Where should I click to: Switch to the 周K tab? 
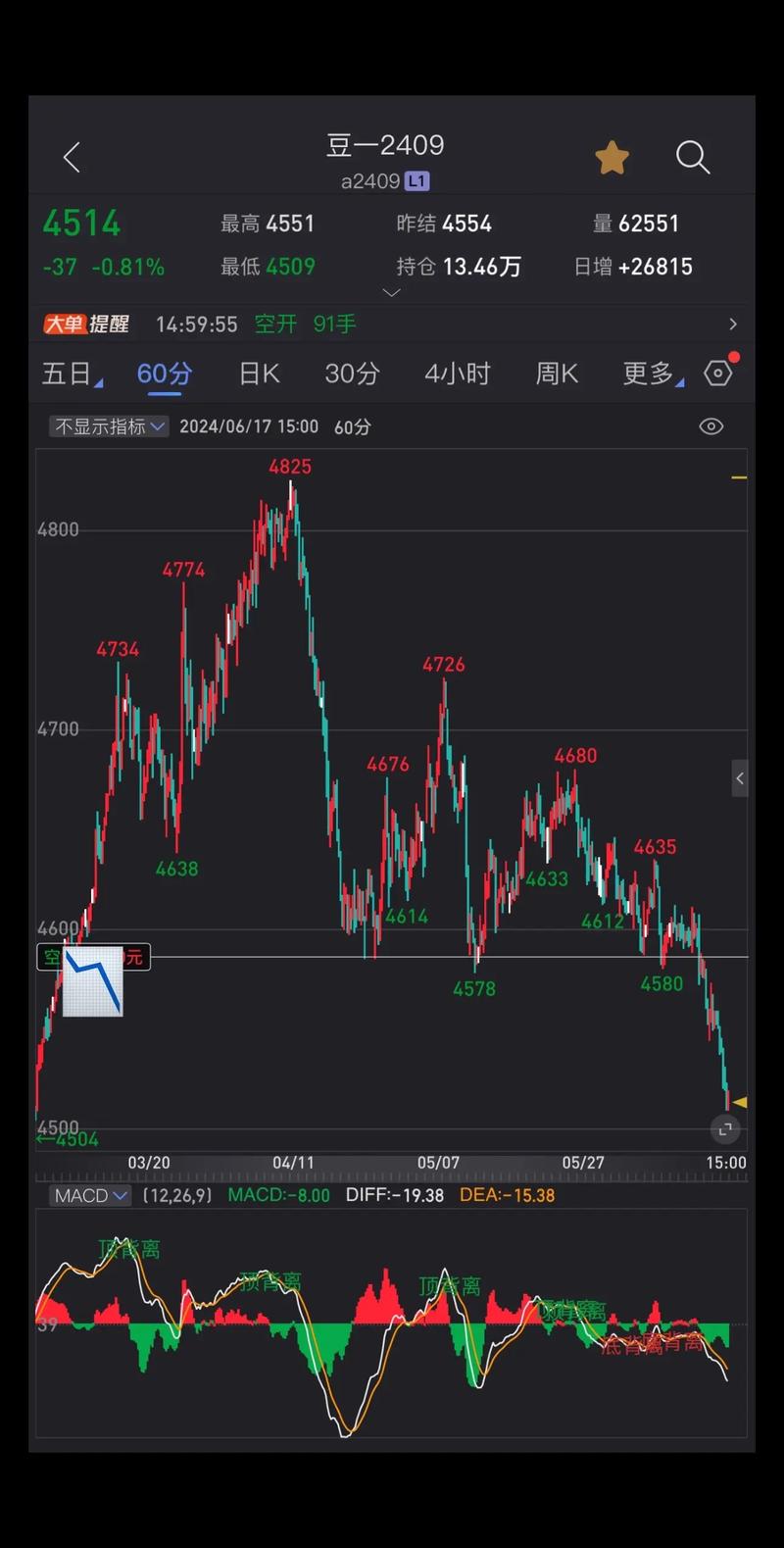pos(557,374)
